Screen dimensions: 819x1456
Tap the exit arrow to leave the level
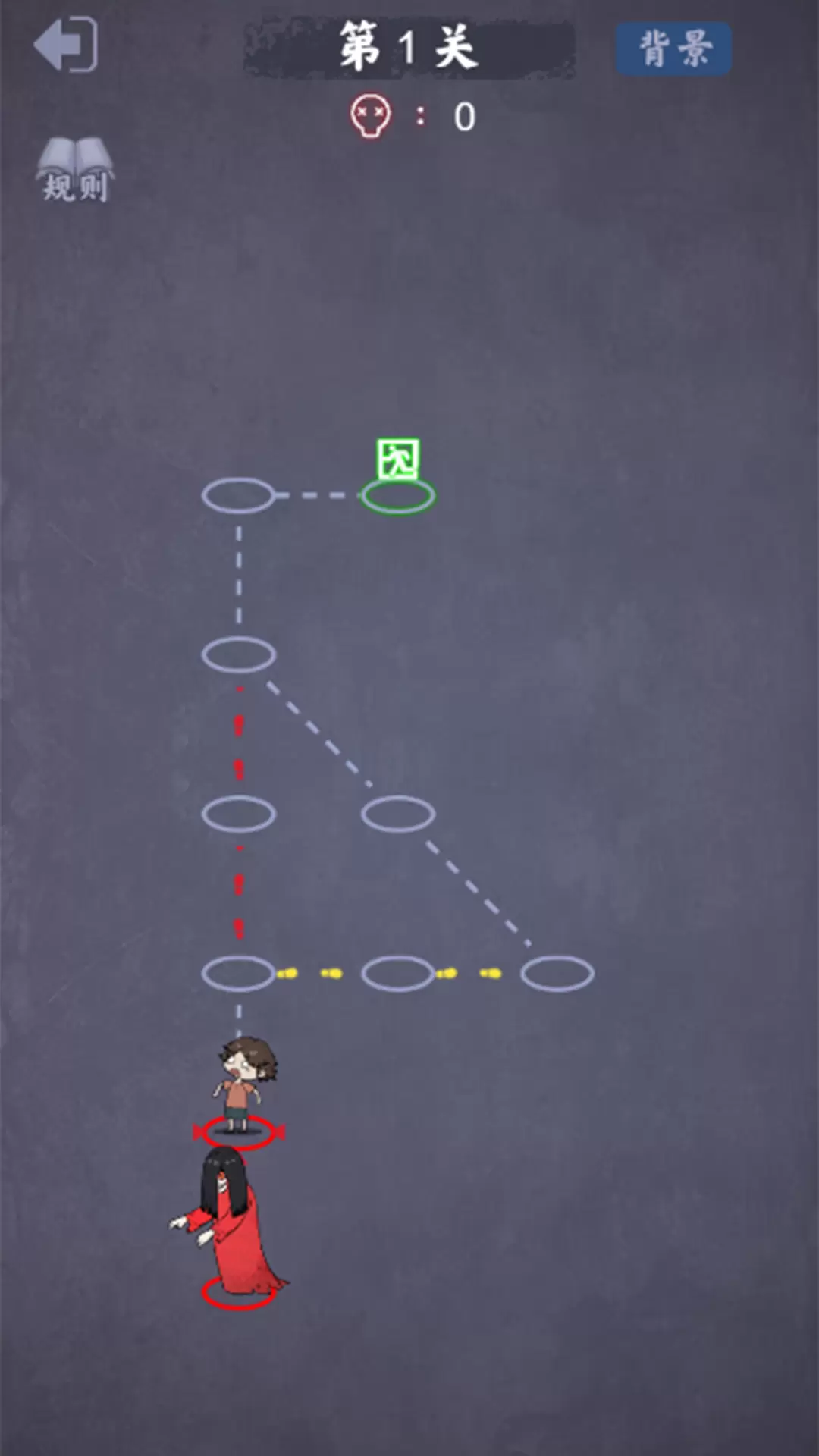66,45
